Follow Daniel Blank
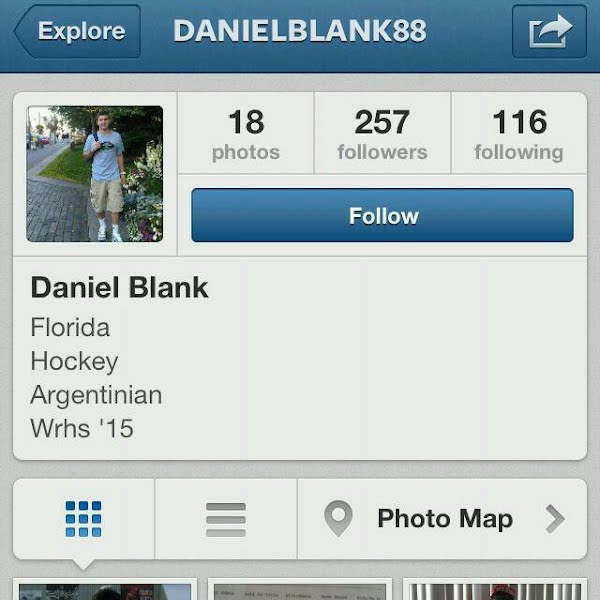600x600 pixels. point(382,215)
